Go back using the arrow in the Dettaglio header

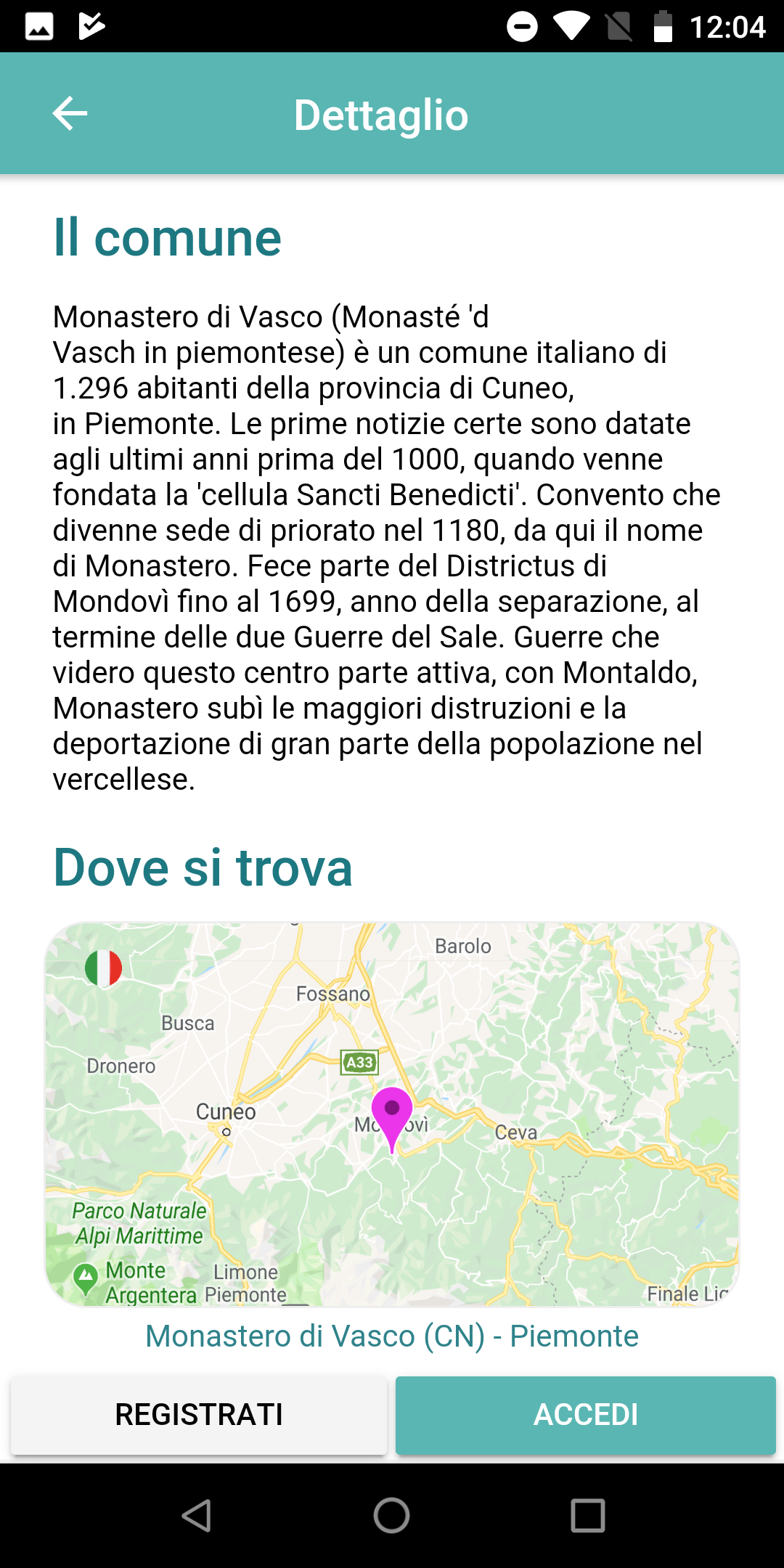[x=70, y=114]
